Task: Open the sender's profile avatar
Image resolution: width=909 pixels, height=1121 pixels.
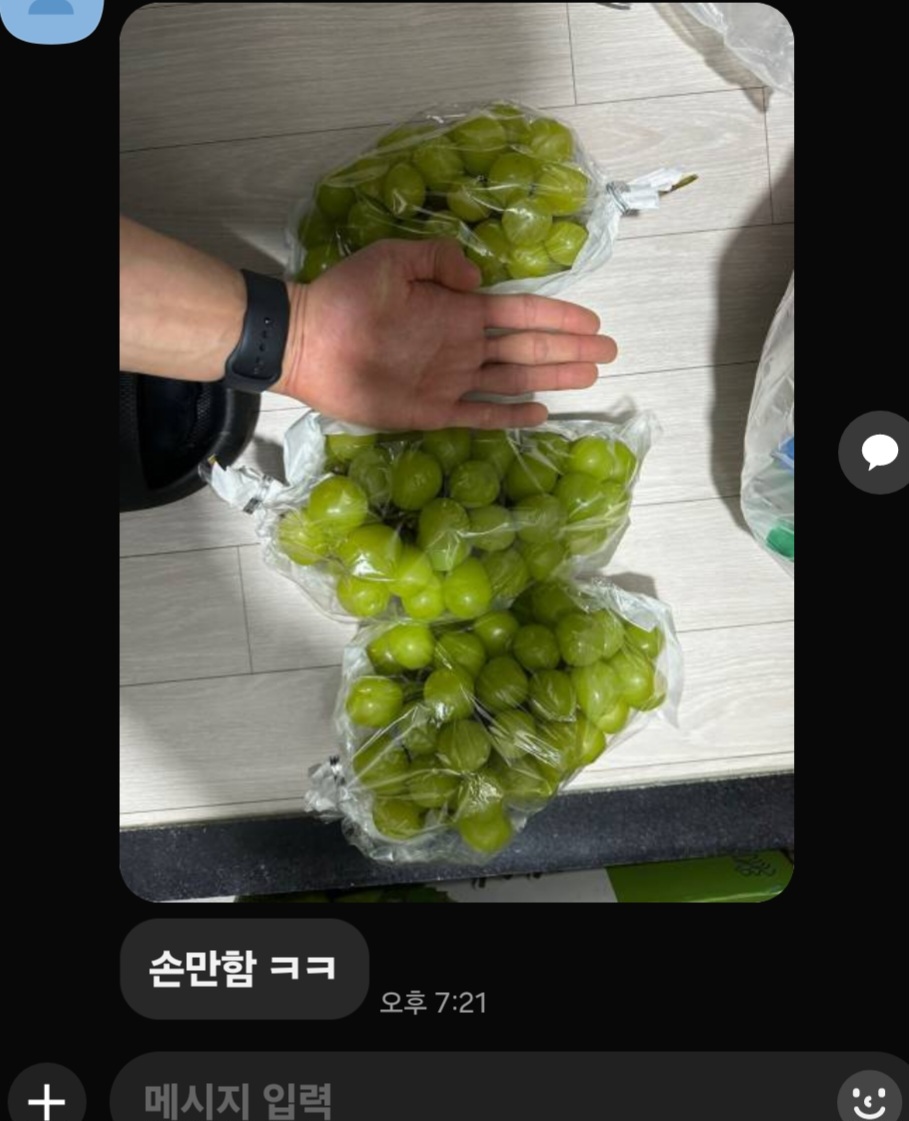Action: pyautogui.click(x=50, y=15)
